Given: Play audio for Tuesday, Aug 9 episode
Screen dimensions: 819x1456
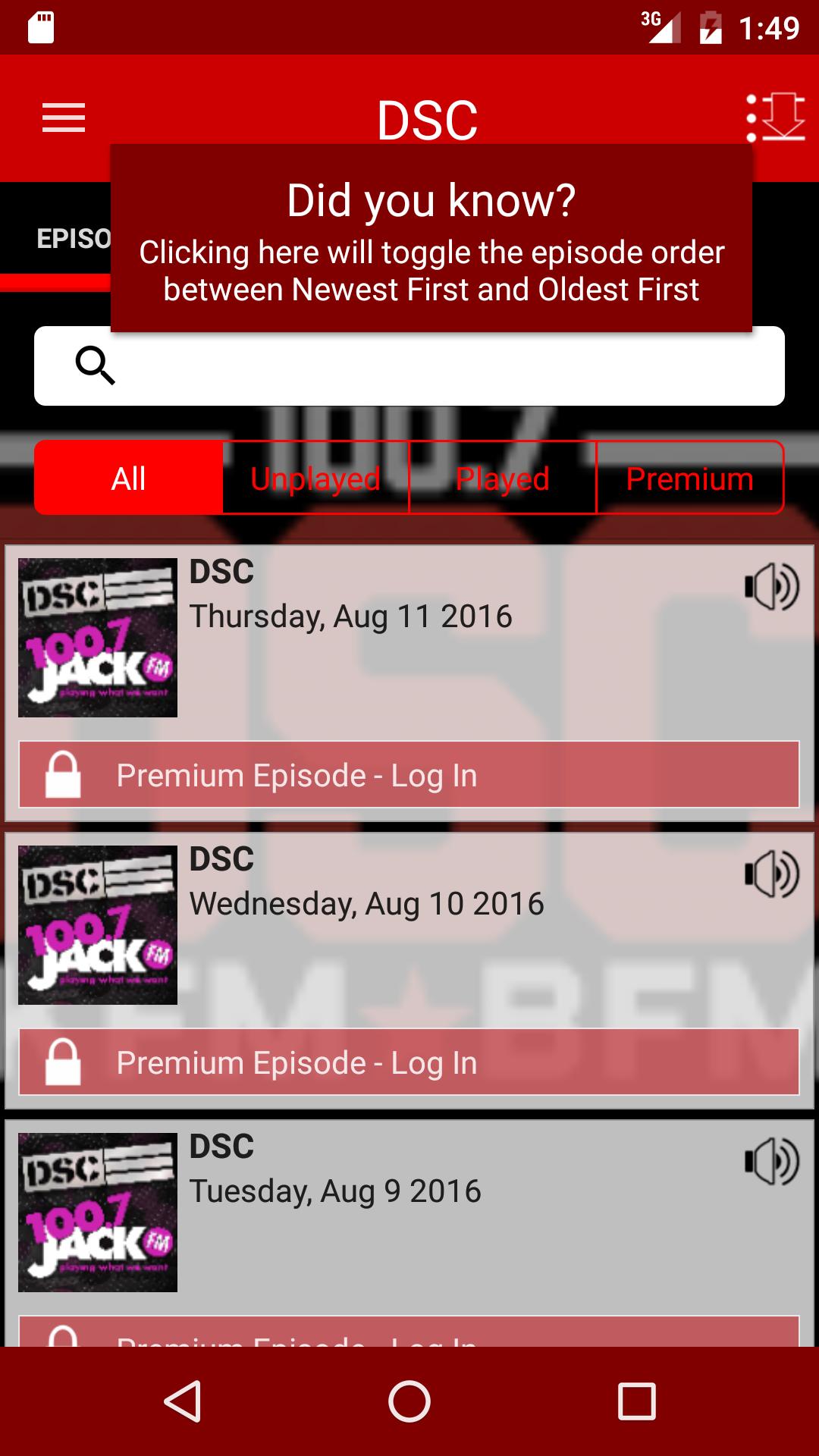Looking at the screenshot, I should click(771, 1162).
